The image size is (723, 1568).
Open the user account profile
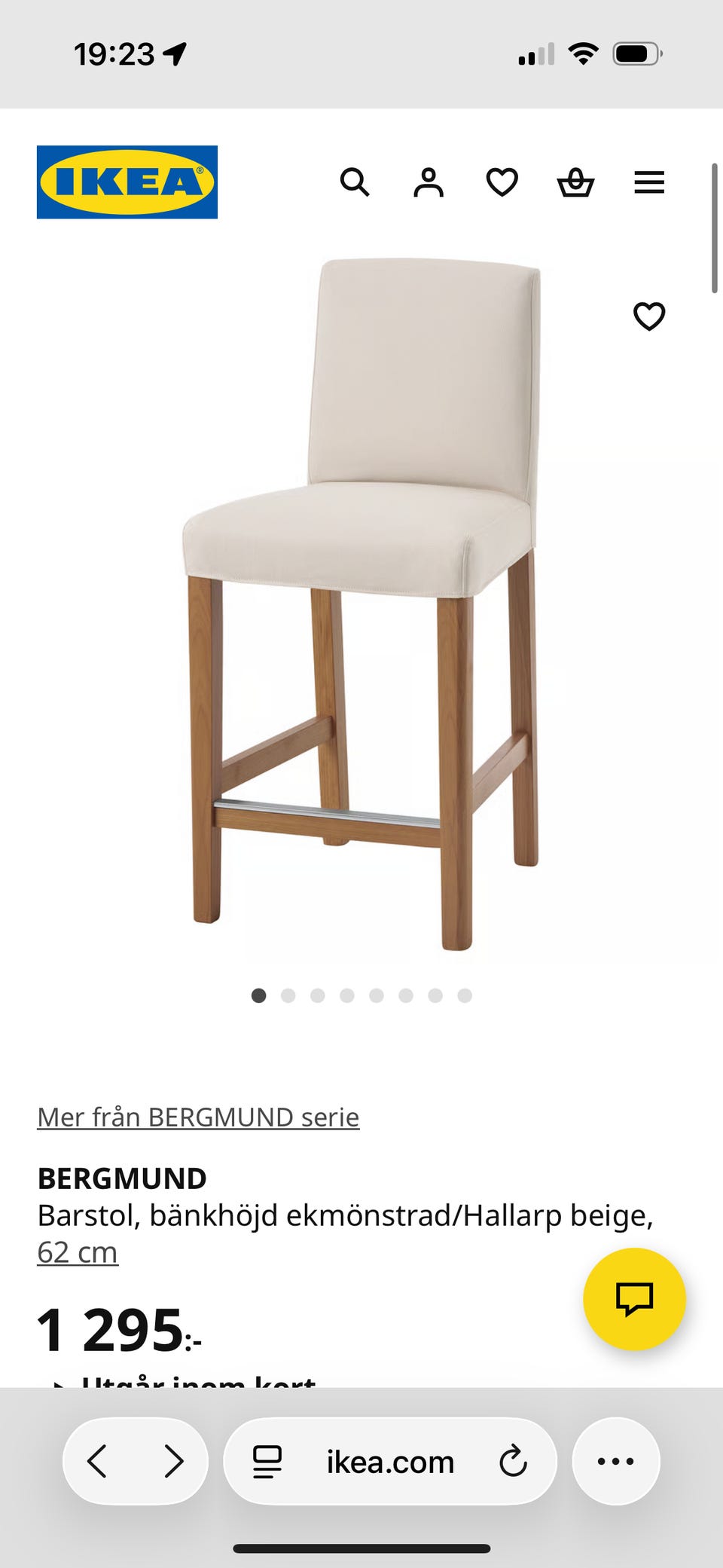click(x=429, y=182)
